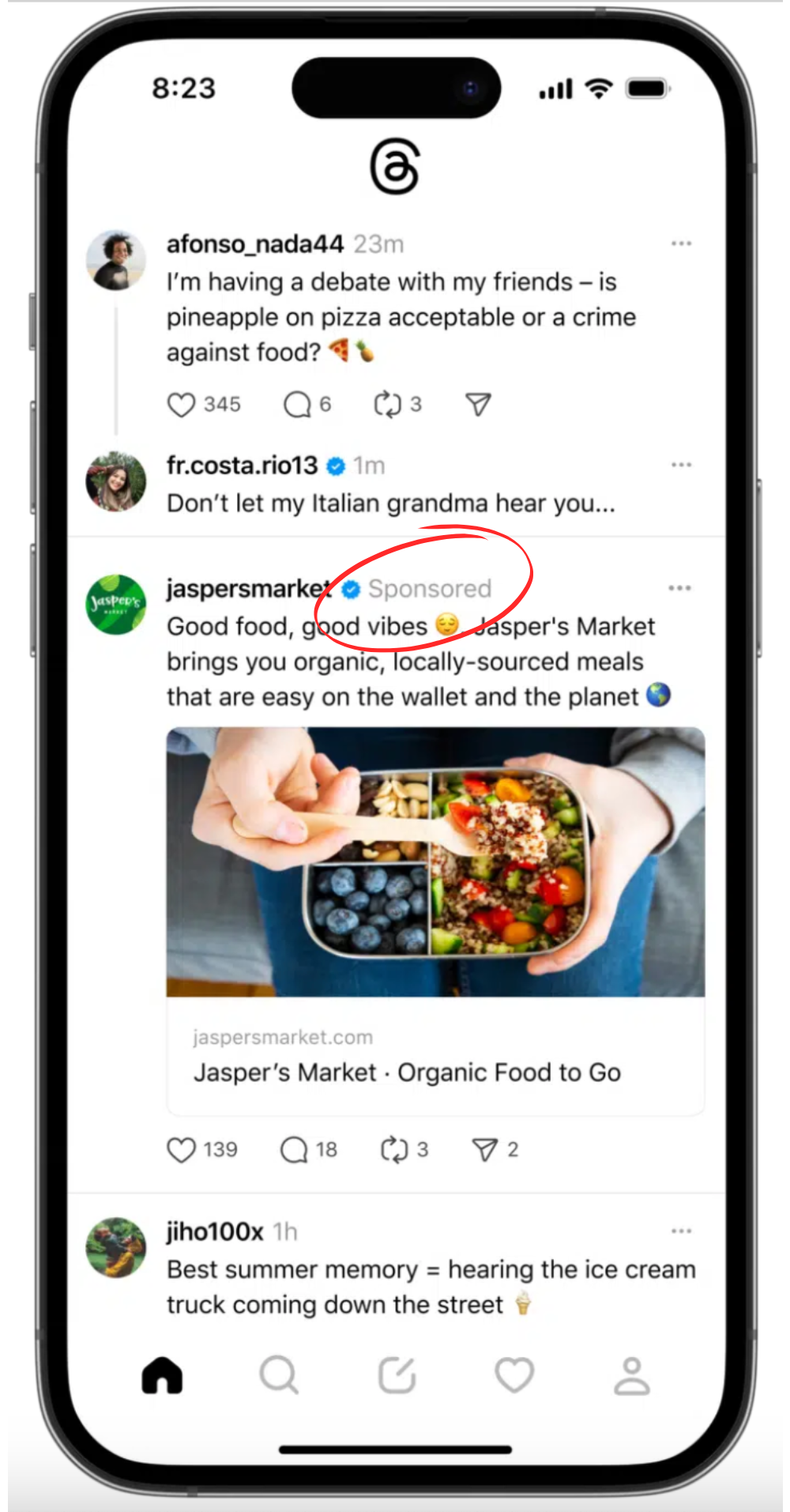Open more options on fr.costa.rio13's reply
The height and width of the screenshot is (1512, 790).
[681, 465]
